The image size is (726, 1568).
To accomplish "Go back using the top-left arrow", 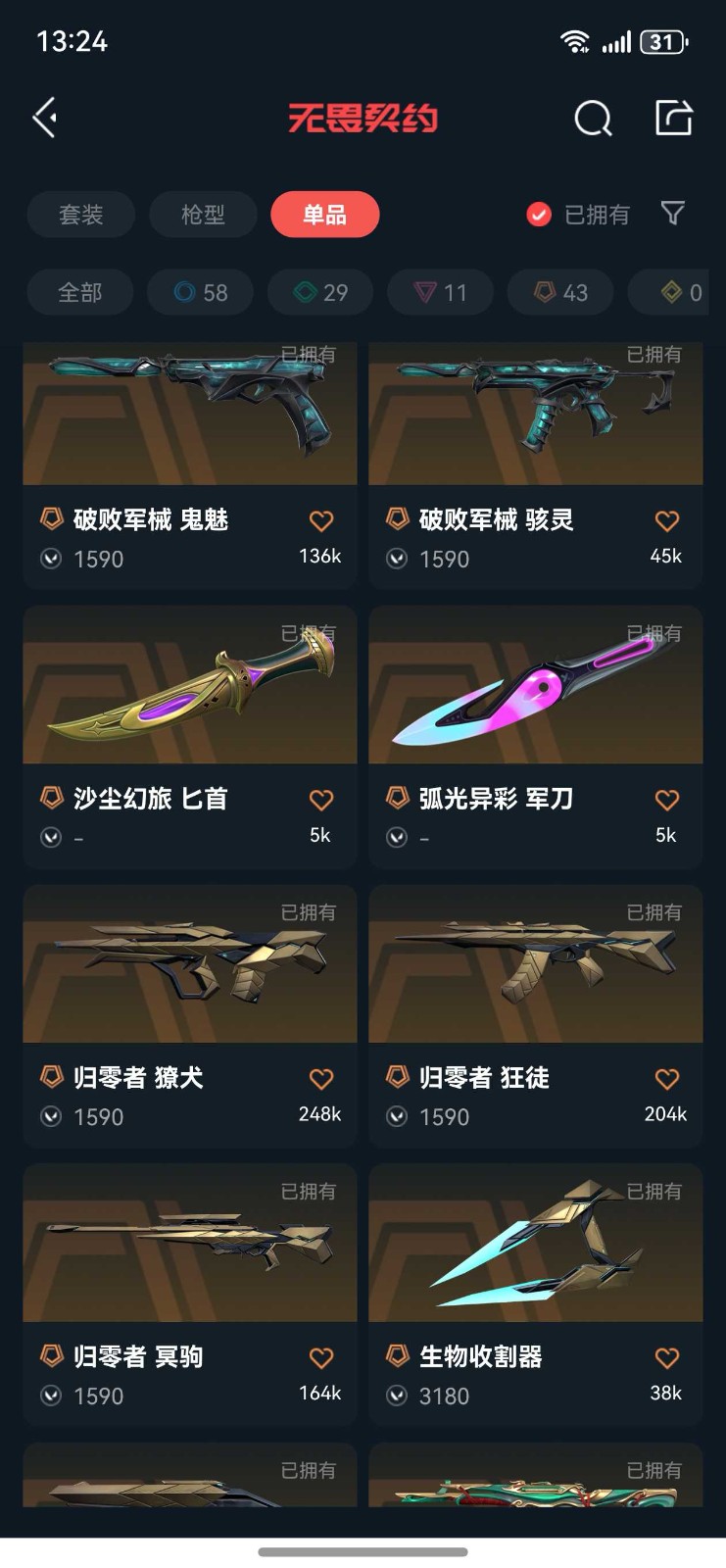I will click(45, 119).
